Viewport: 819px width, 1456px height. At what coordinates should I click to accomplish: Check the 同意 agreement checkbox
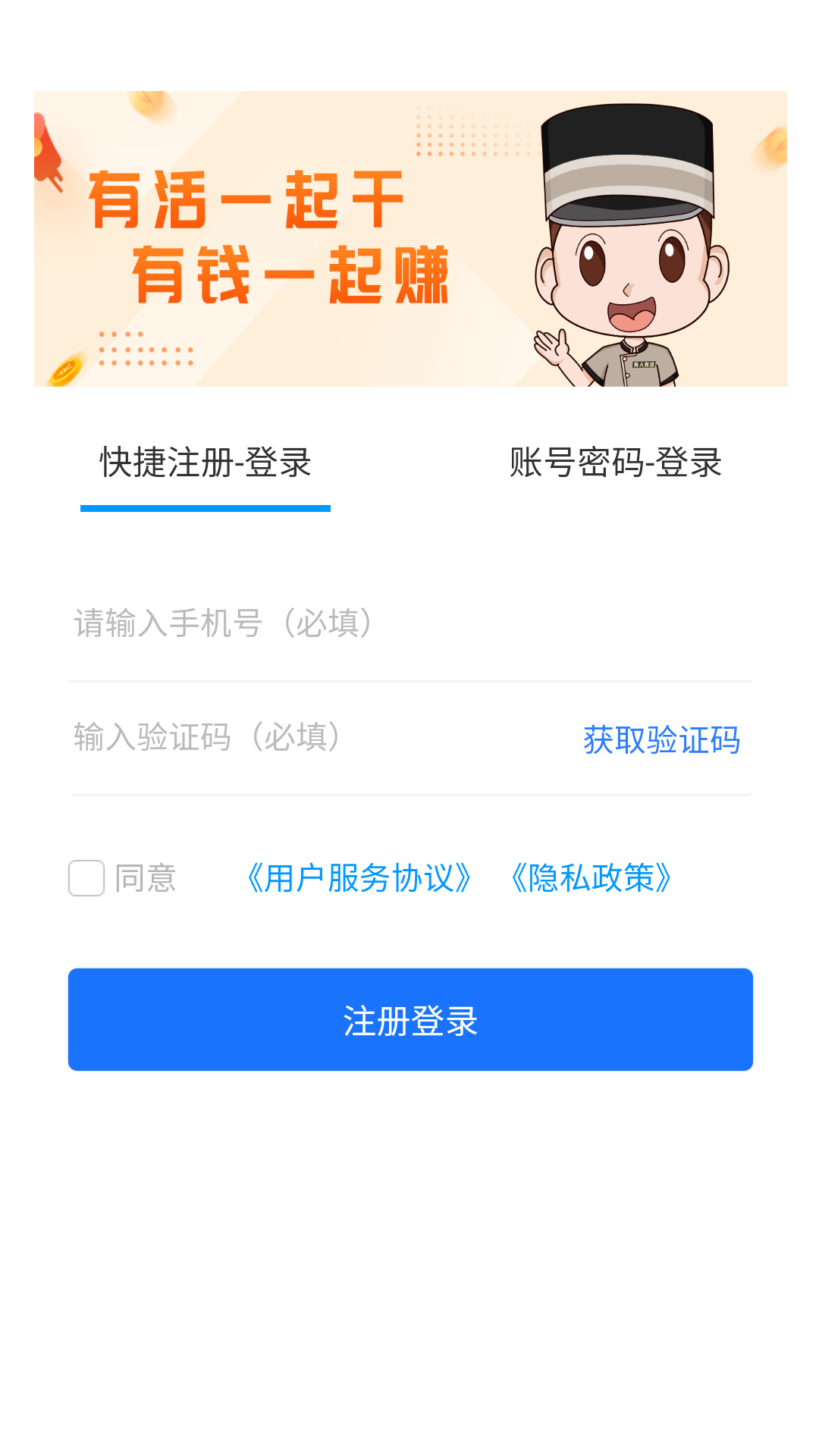[86, 878]
